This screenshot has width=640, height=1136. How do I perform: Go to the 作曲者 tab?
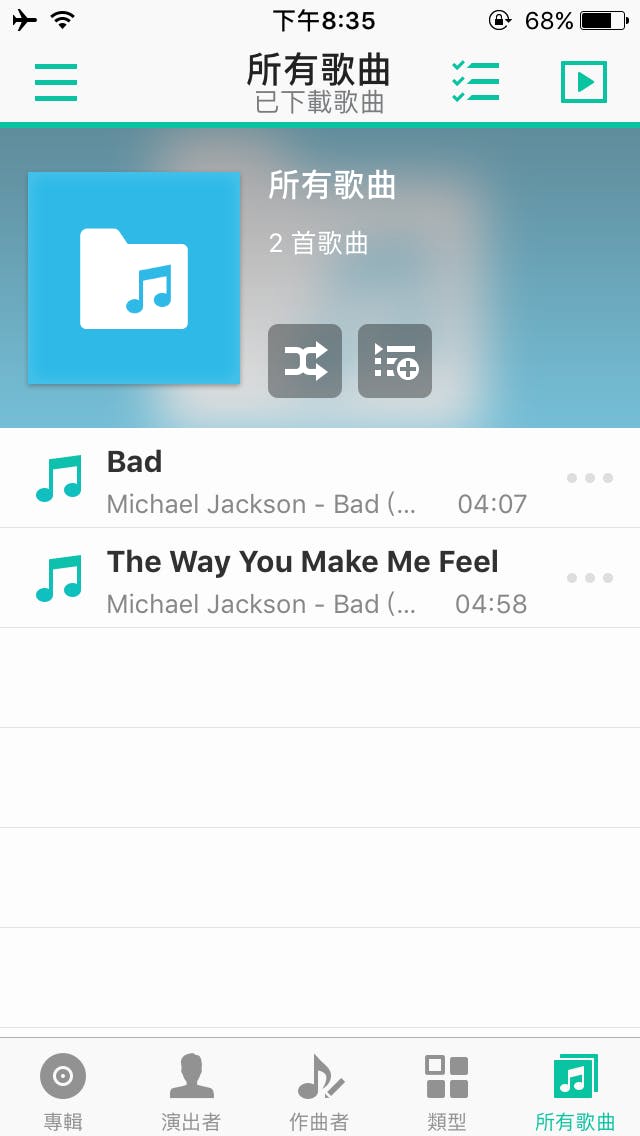pos(319,1089)
